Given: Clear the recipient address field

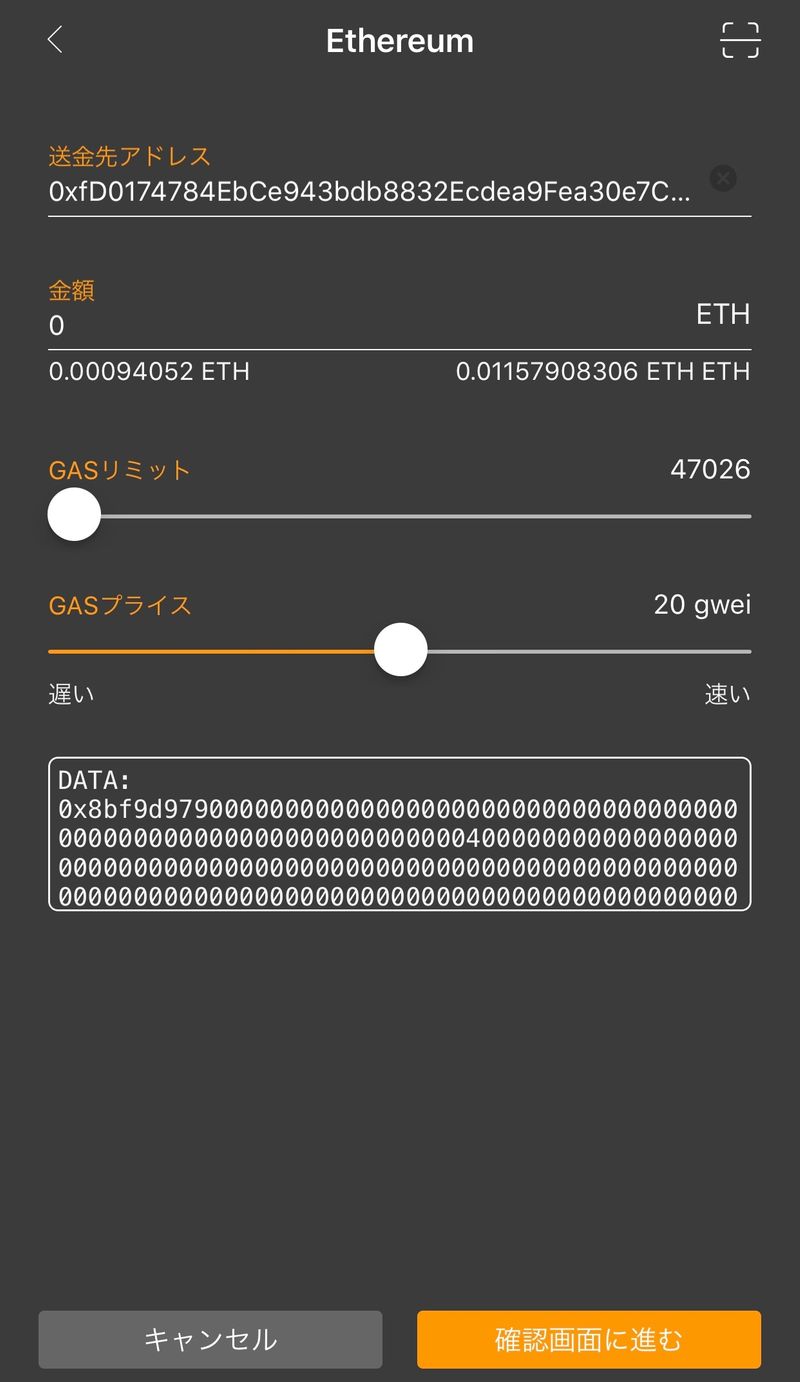Looking at the screenshot, I should click(x=723, y=179).
